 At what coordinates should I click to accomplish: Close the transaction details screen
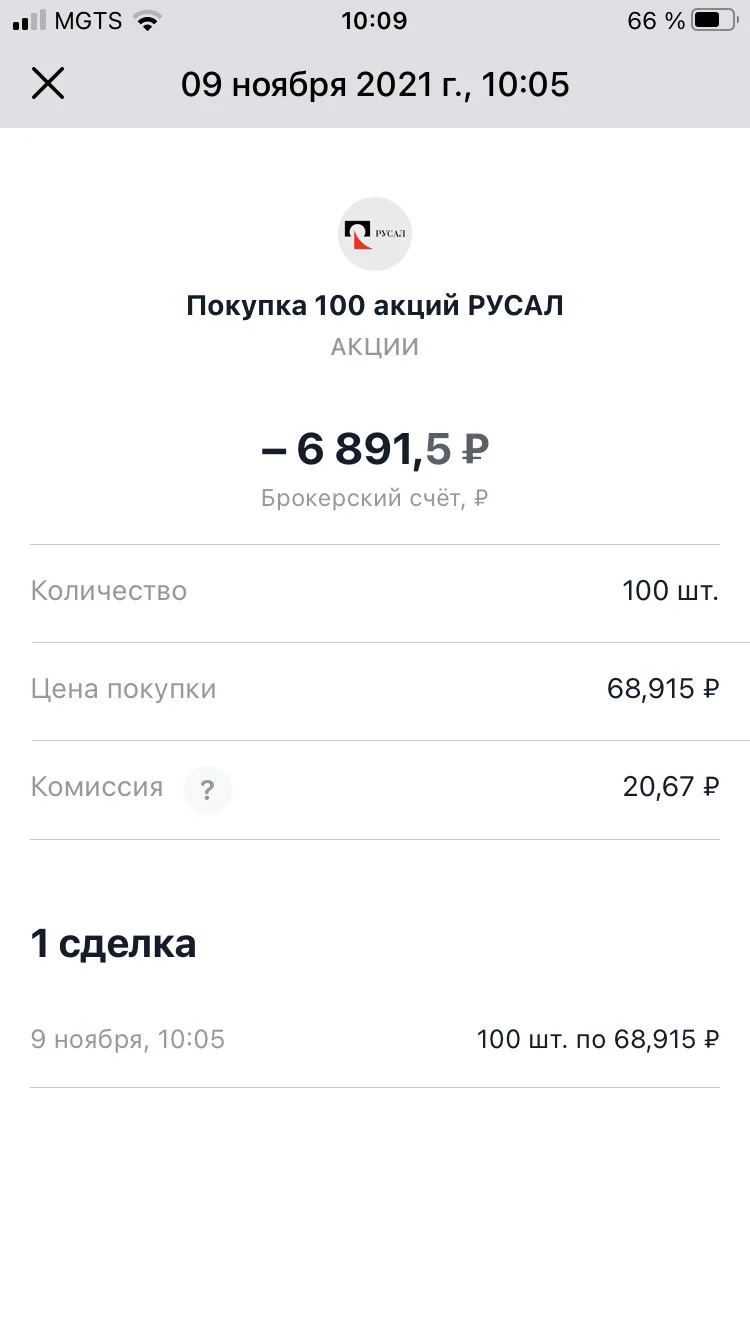click(48, 84)
